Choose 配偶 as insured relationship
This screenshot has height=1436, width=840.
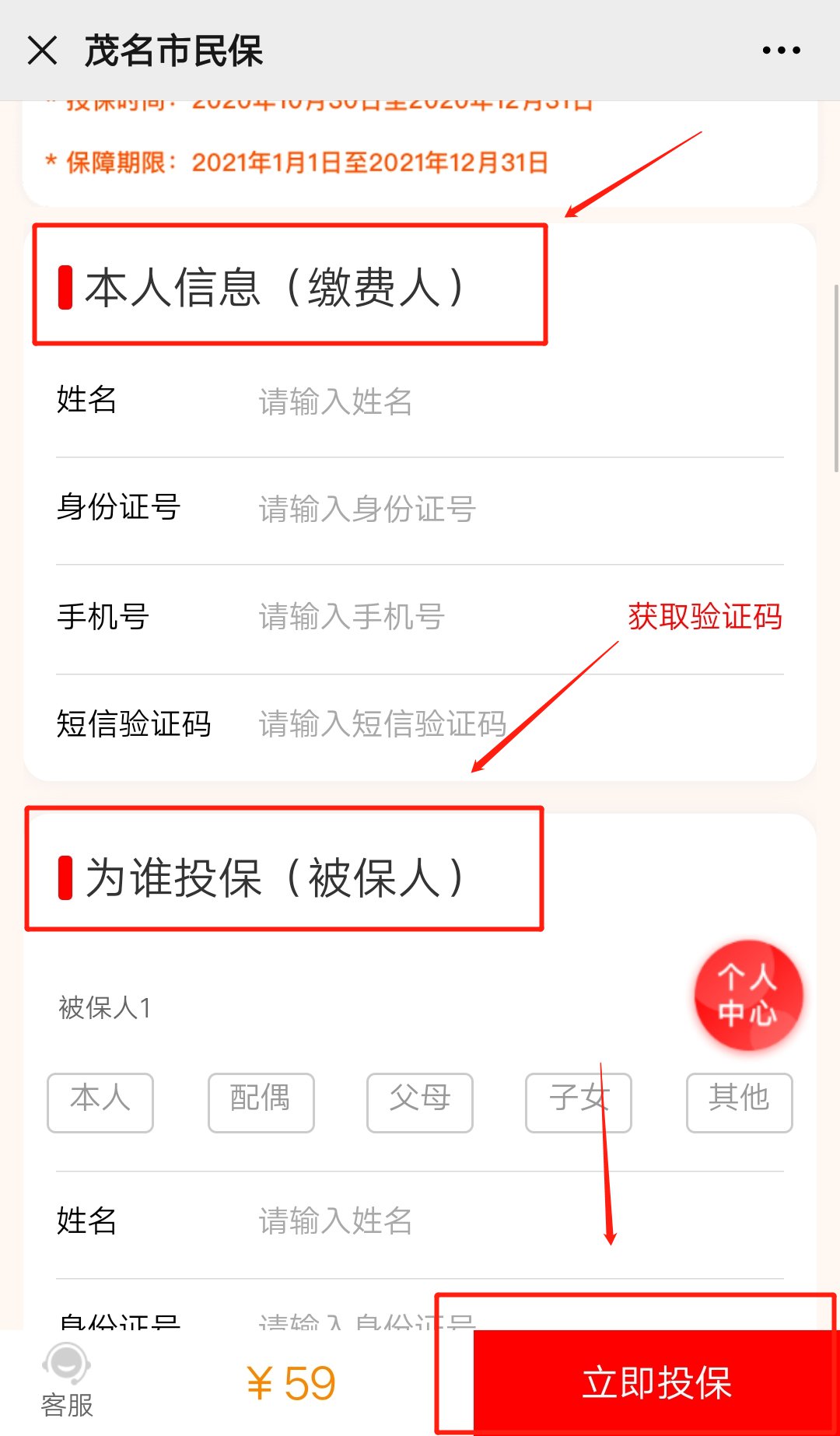click(x=261, y=1102)
